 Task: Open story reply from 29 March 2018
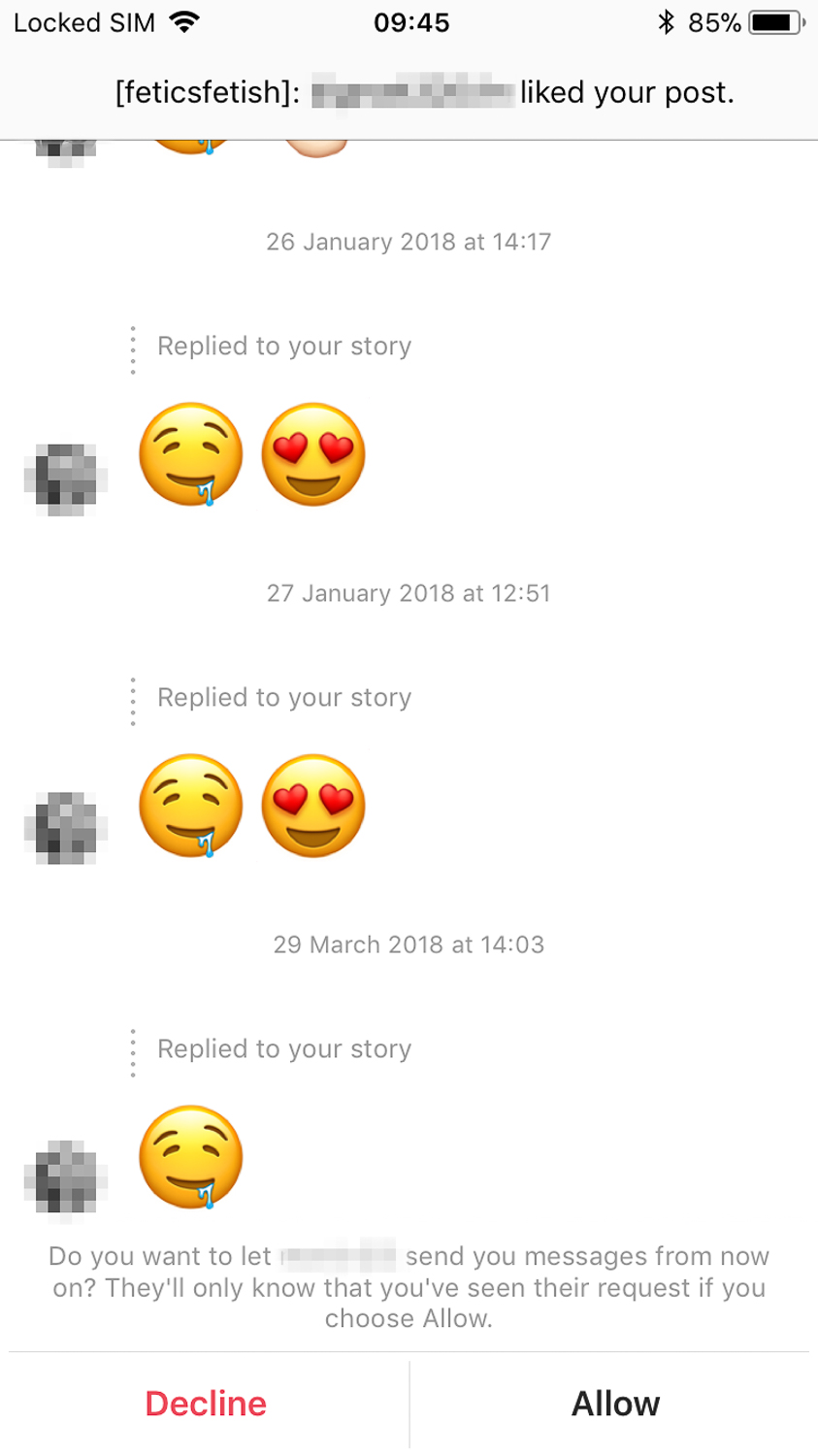click(284, 1049)
